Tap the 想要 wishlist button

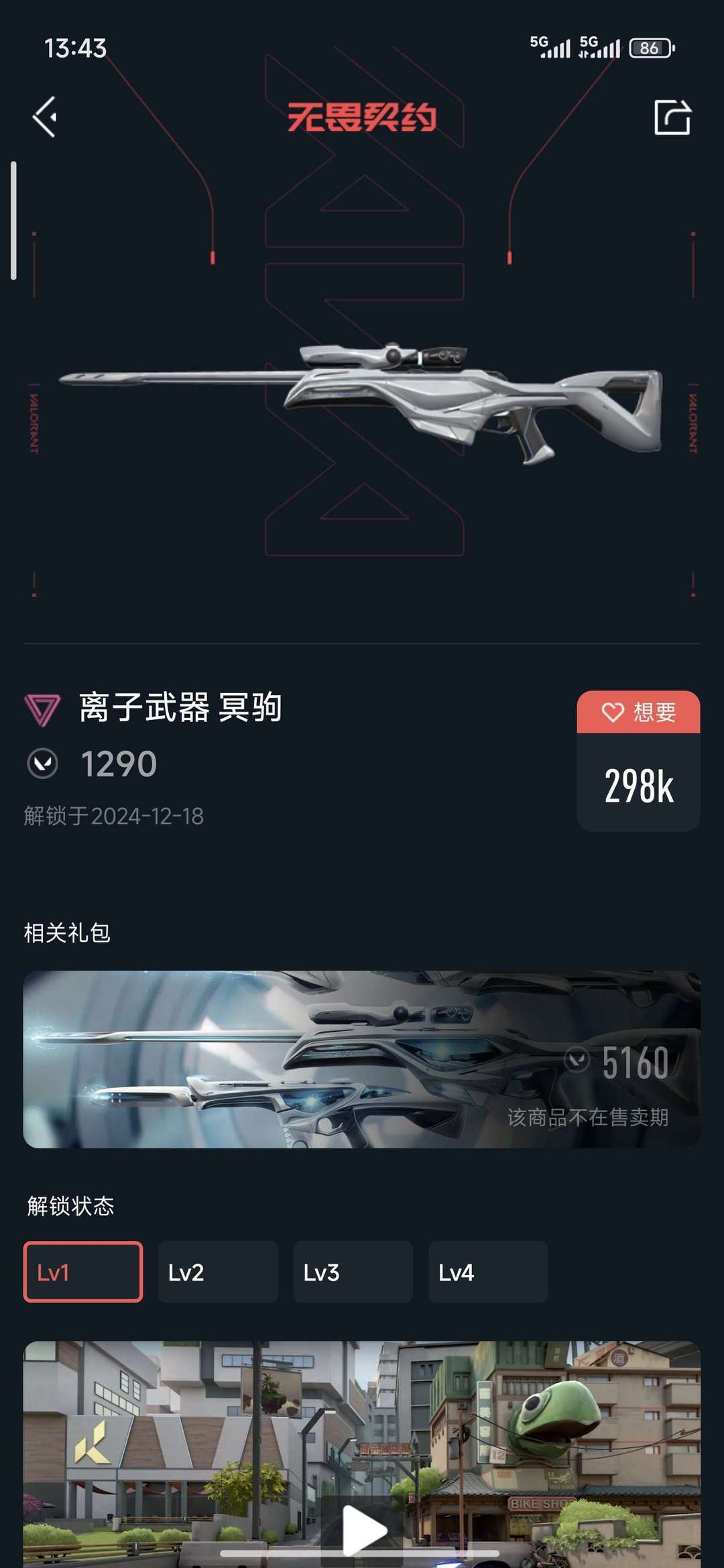point(638,712)
